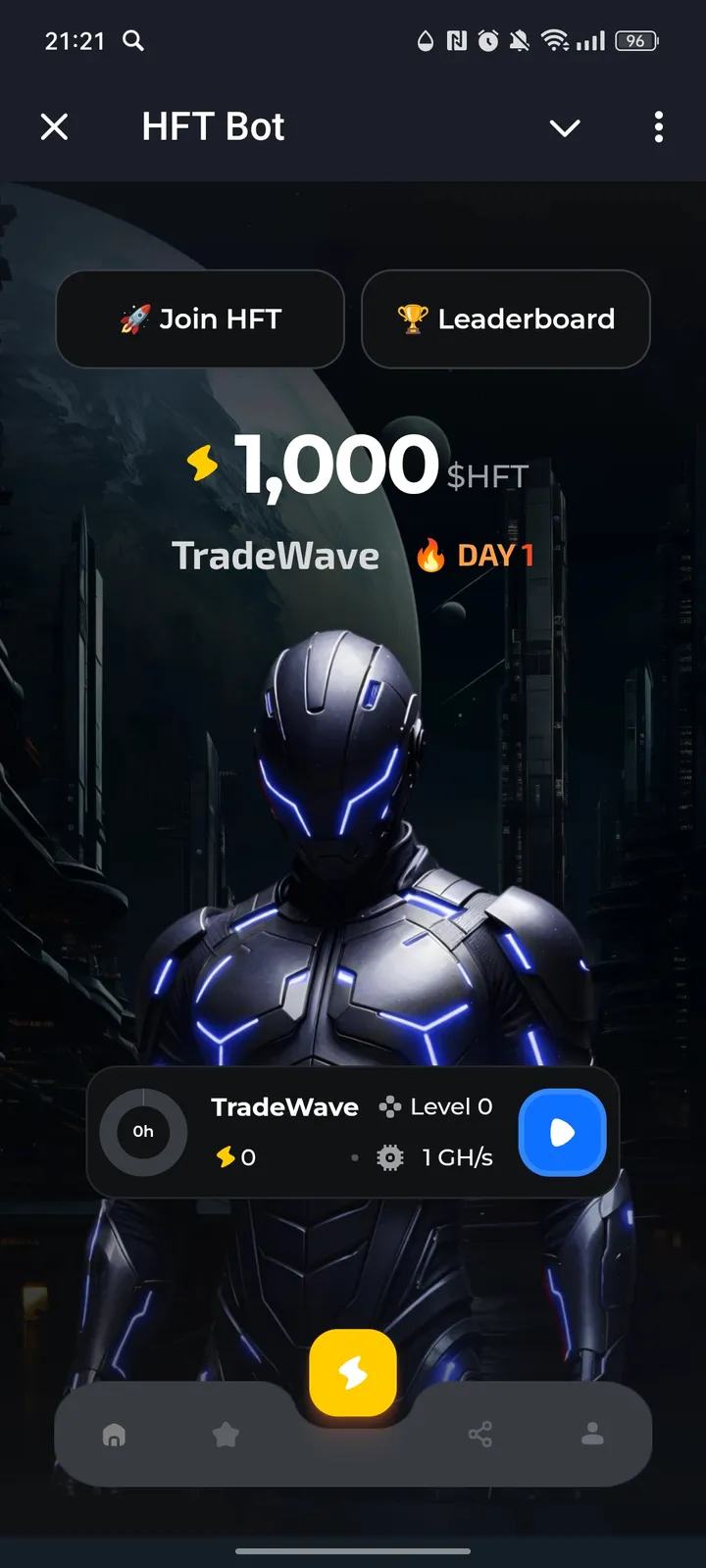Viewport: 706px width, 1568px height.
Task: Open the share tab
Action: pos(480,1436)
